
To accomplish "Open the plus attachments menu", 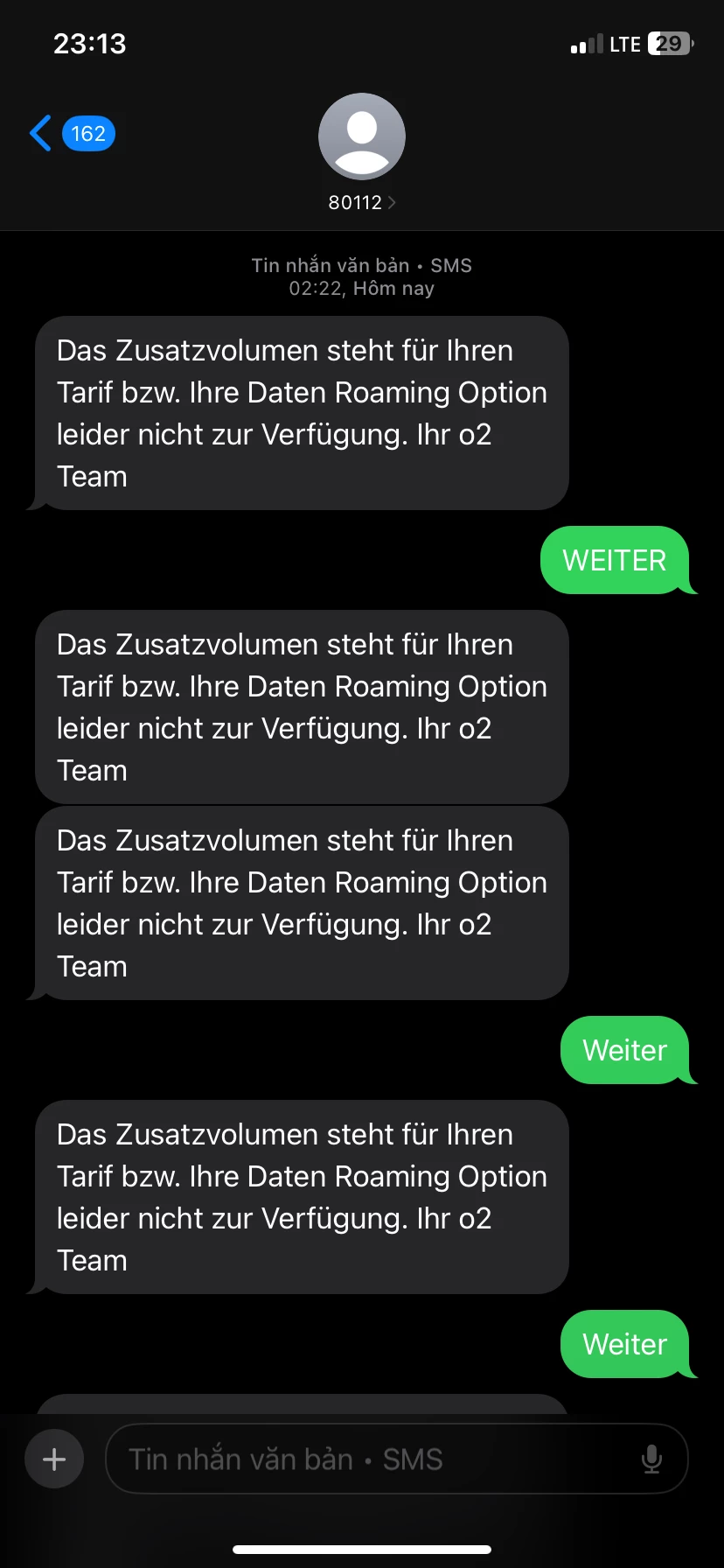I will [54, 1459].
